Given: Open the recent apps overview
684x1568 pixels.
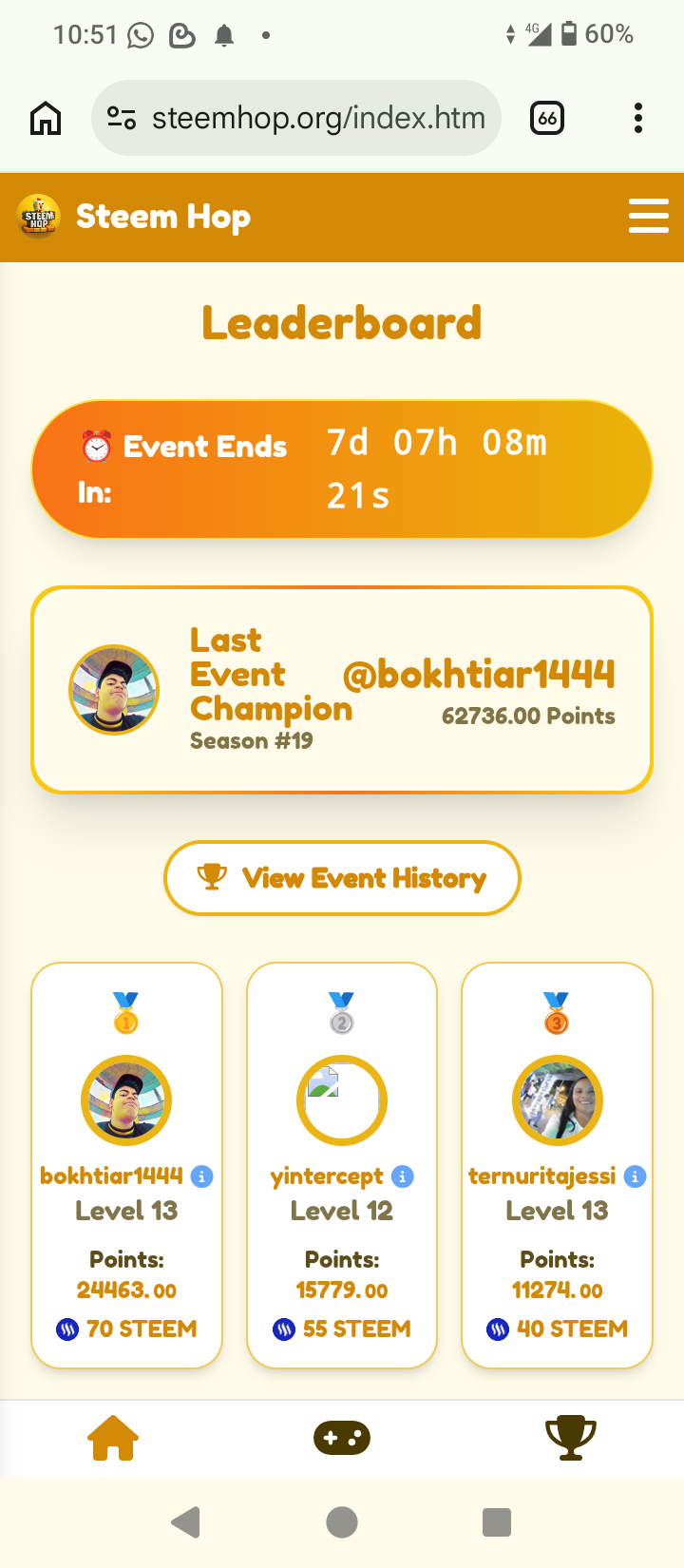Looking at the screenshot, I should point(497,1521).
